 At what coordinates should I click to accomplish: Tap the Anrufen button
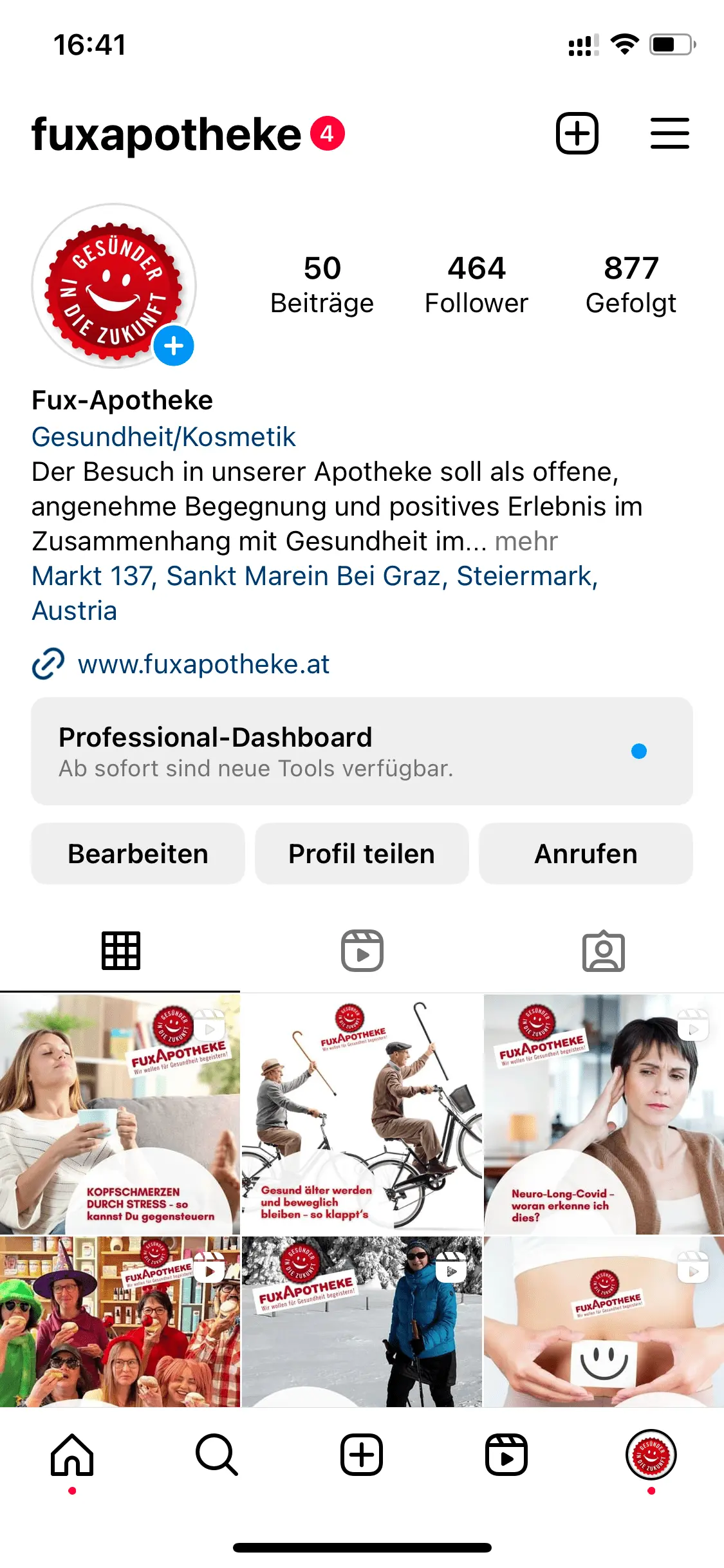586,854
